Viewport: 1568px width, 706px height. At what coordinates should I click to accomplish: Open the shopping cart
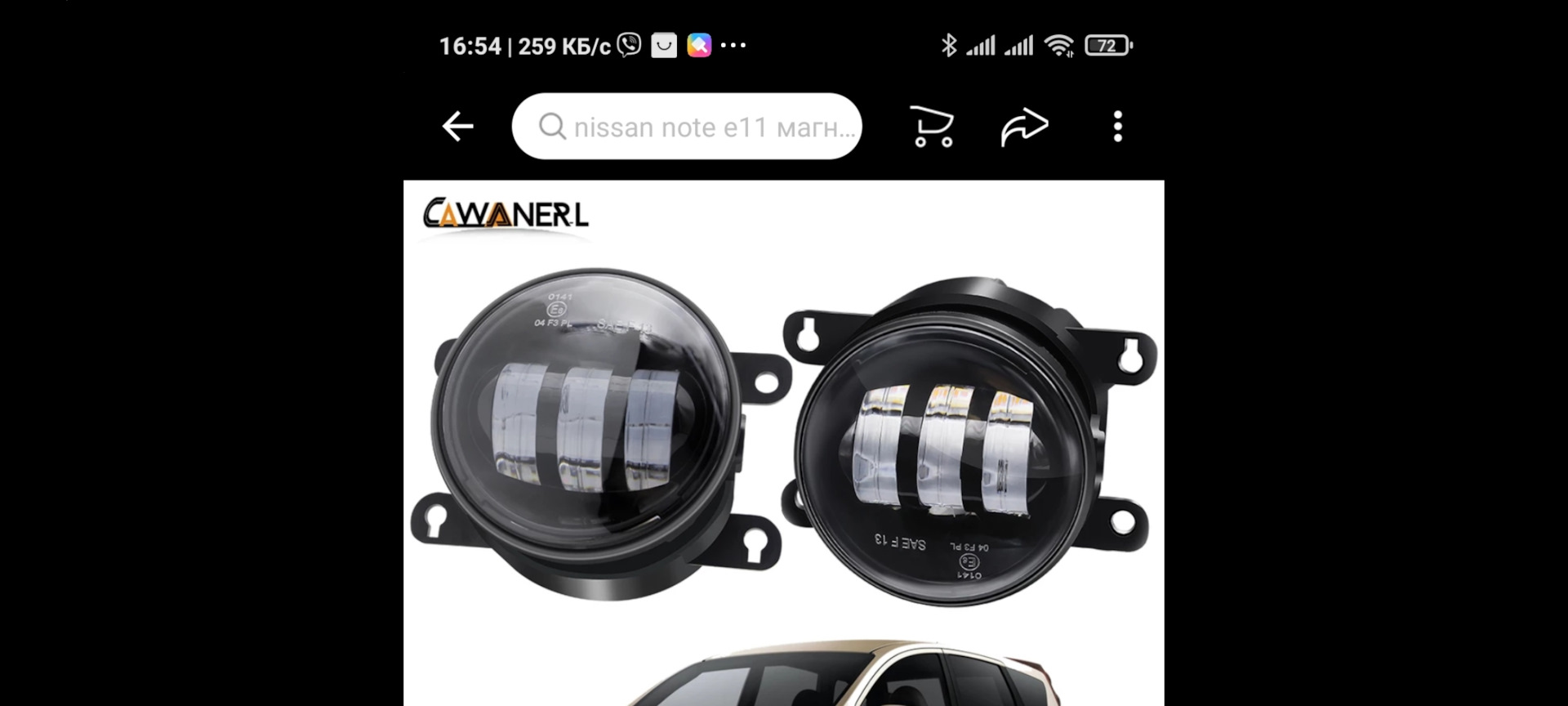[x=931, y=127]
